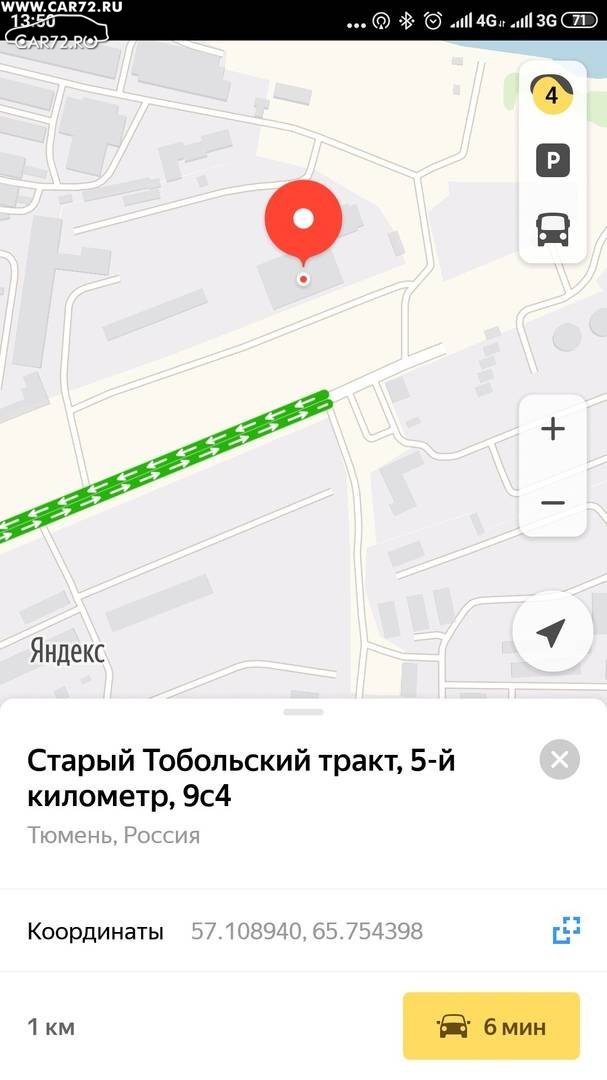Show parking layer on the map
This screenshot has height=1080, width=607.
click(553, 161)
